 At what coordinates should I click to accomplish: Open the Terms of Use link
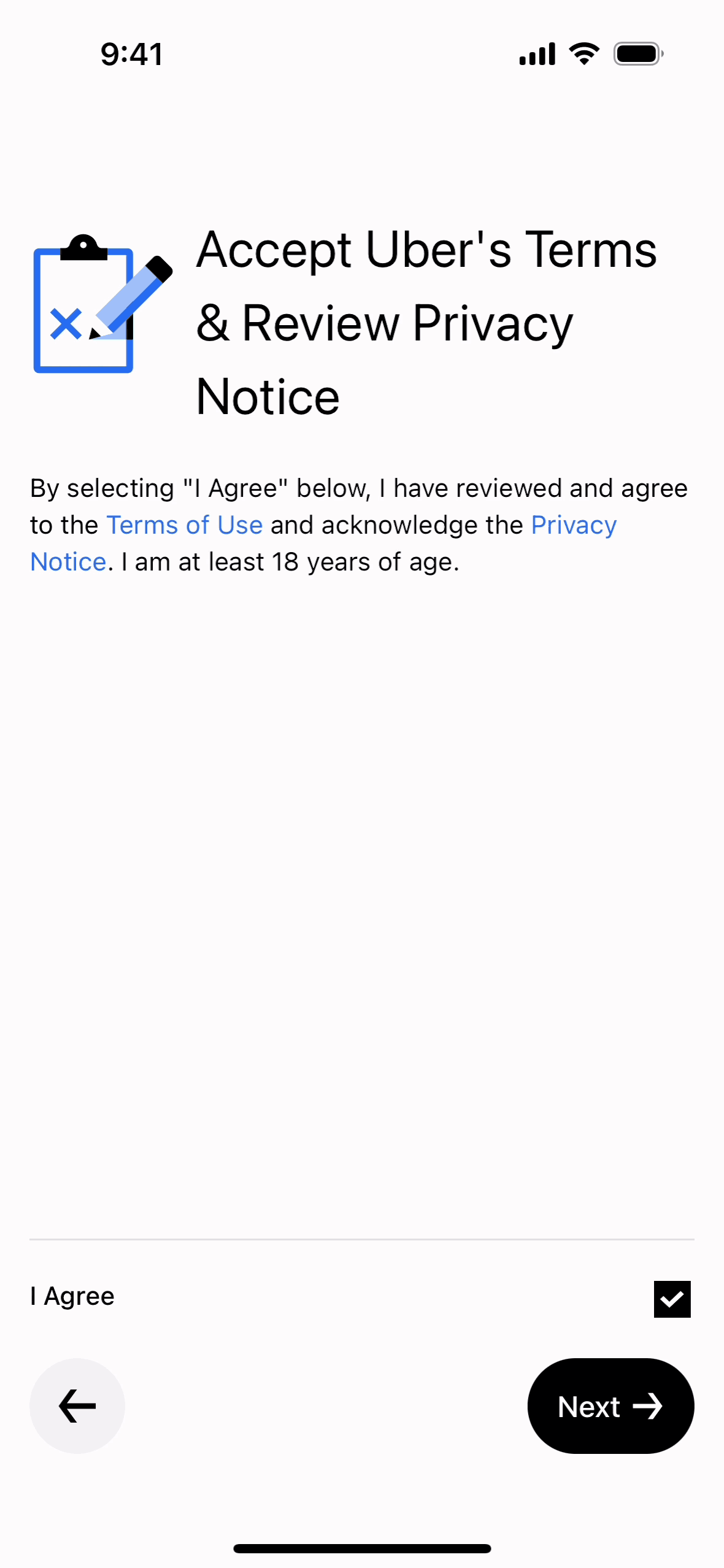185,526
